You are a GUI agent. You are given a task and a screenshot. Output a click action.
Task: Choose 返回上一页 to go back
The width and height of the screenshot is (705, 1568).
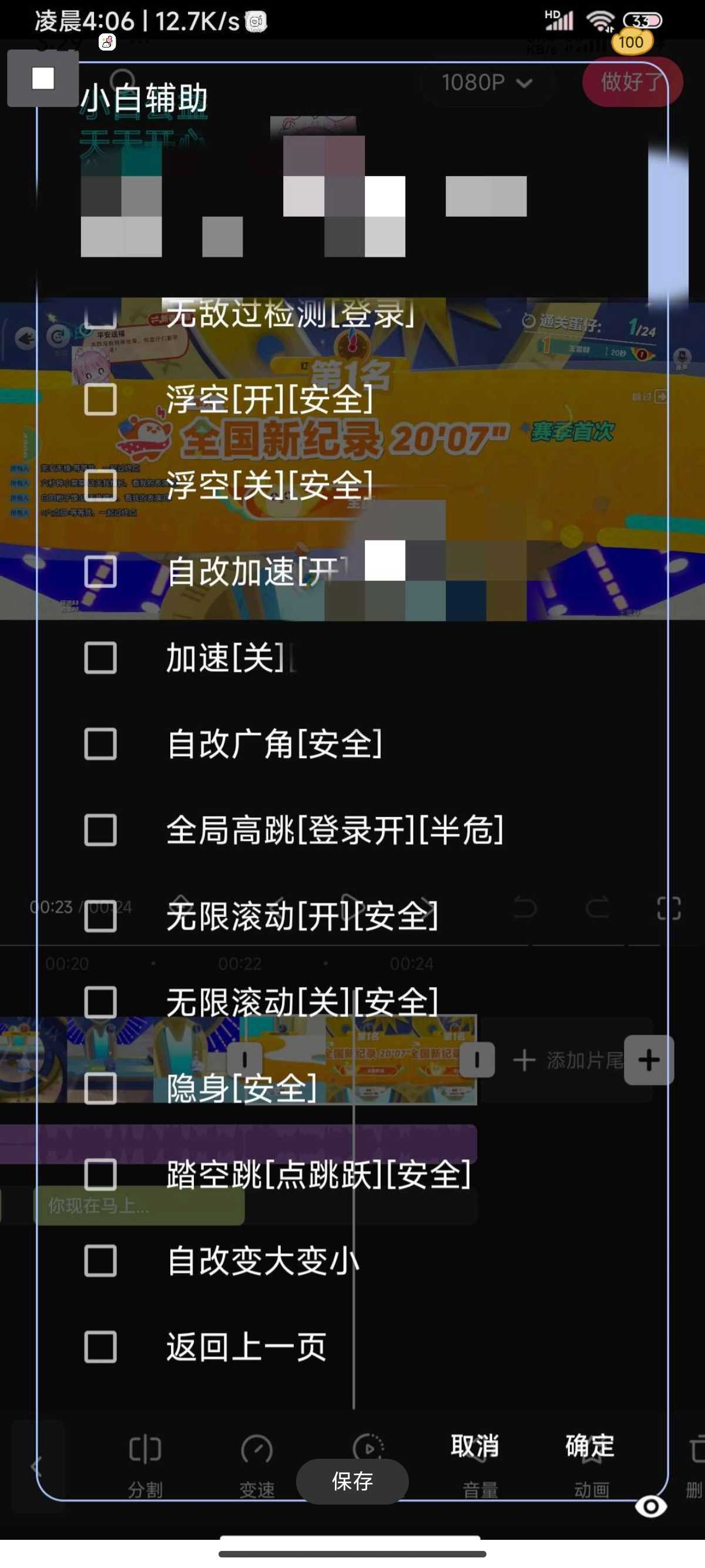coord(100,1347)
